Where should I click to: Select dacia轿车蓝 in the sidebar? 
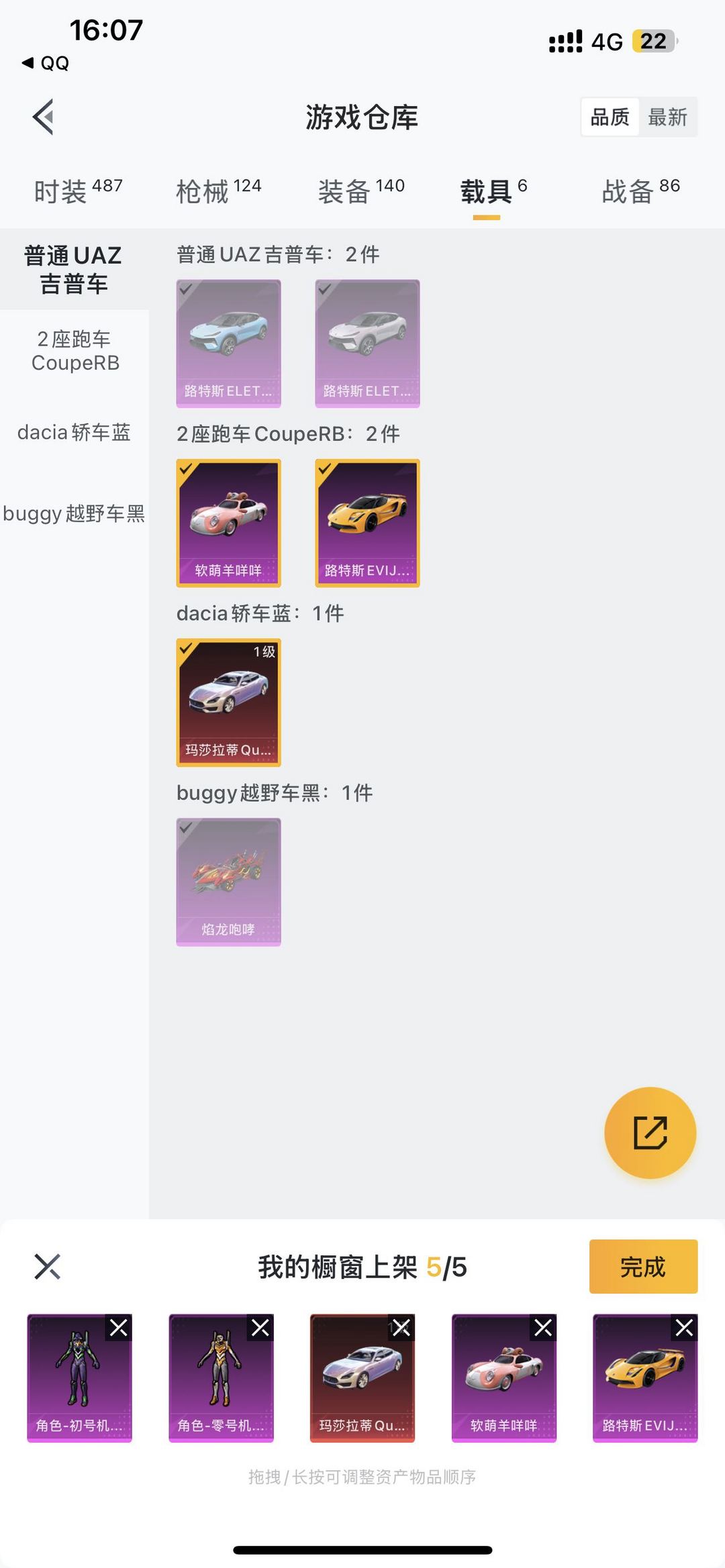(x=74, y=433)
